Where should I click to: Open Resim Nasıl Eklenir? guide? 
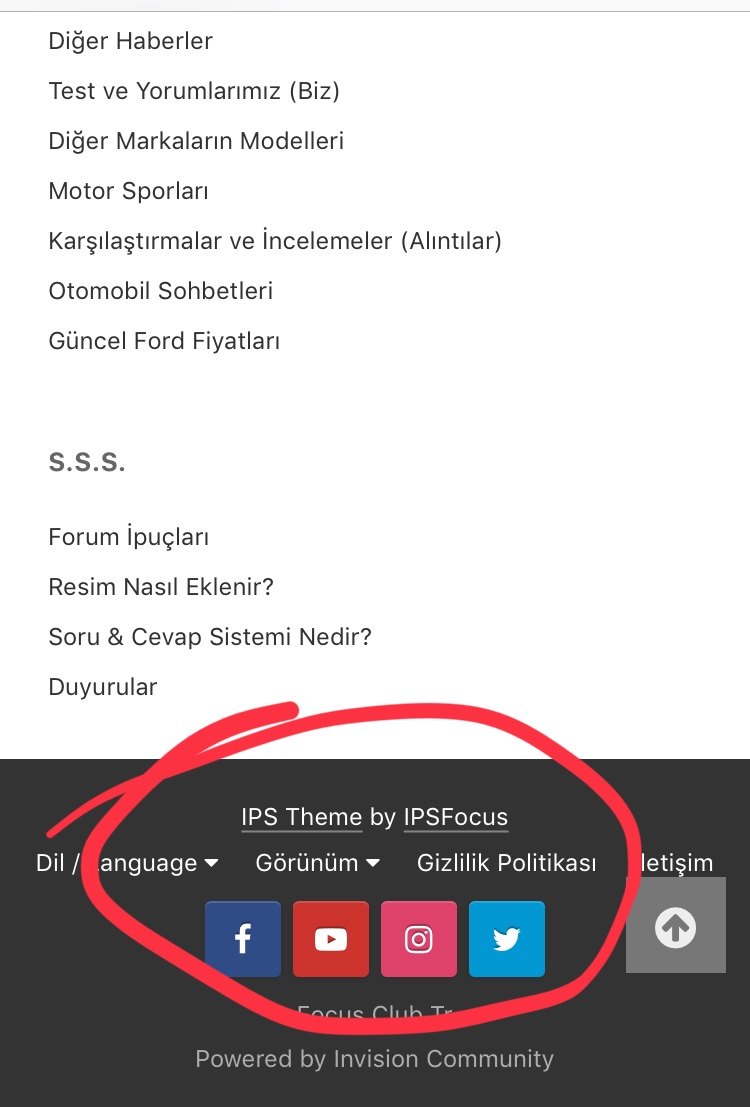pyautogui.click(x=161, y=587)
